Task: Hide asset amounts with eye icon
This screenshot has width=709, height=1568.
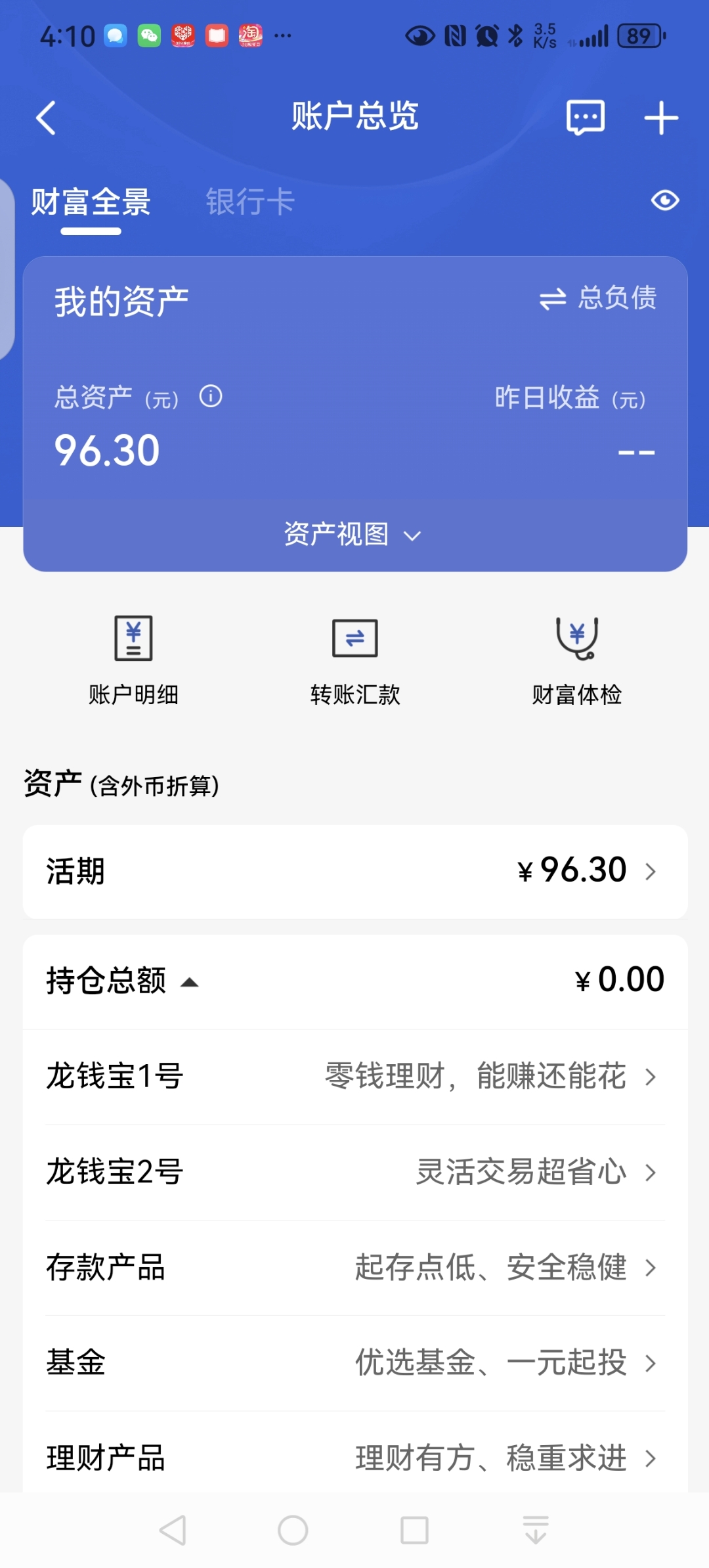Action: click(664, 200)
